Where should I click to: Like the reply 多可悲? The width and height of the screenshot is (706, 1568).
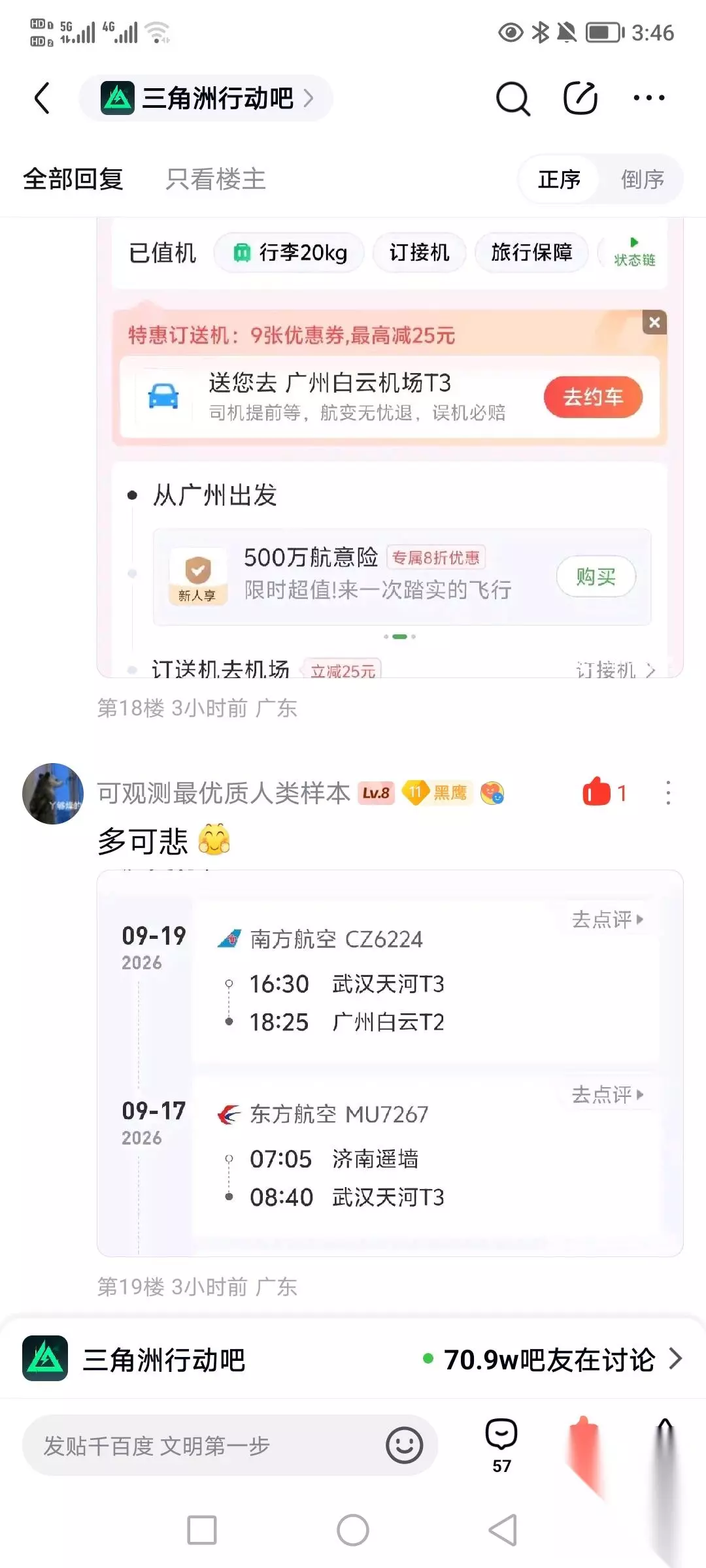[604, 792]
